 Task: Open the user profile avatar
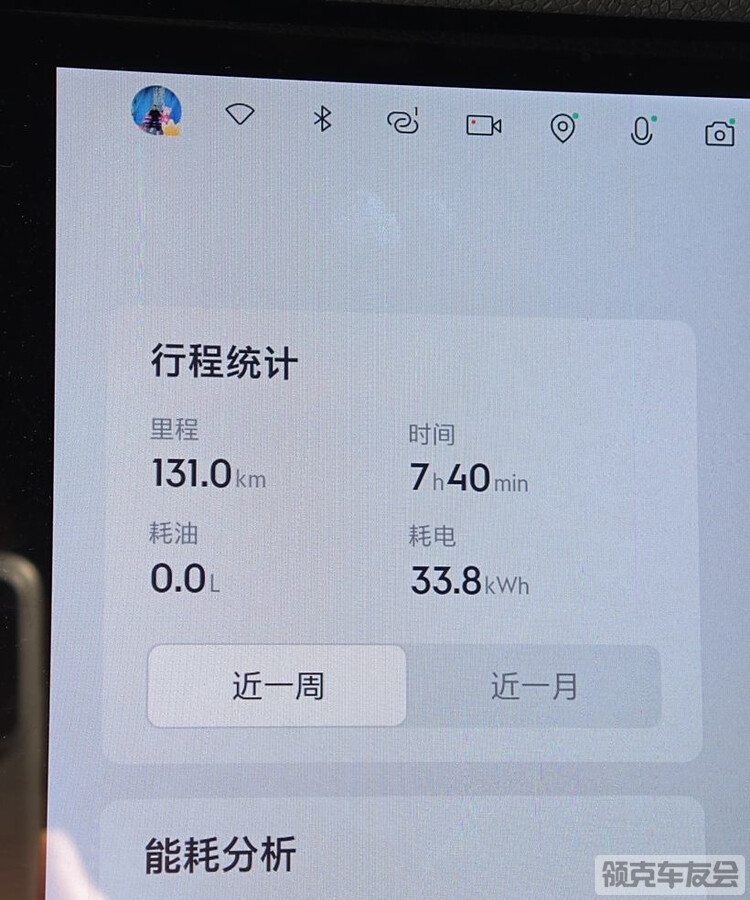157,111
